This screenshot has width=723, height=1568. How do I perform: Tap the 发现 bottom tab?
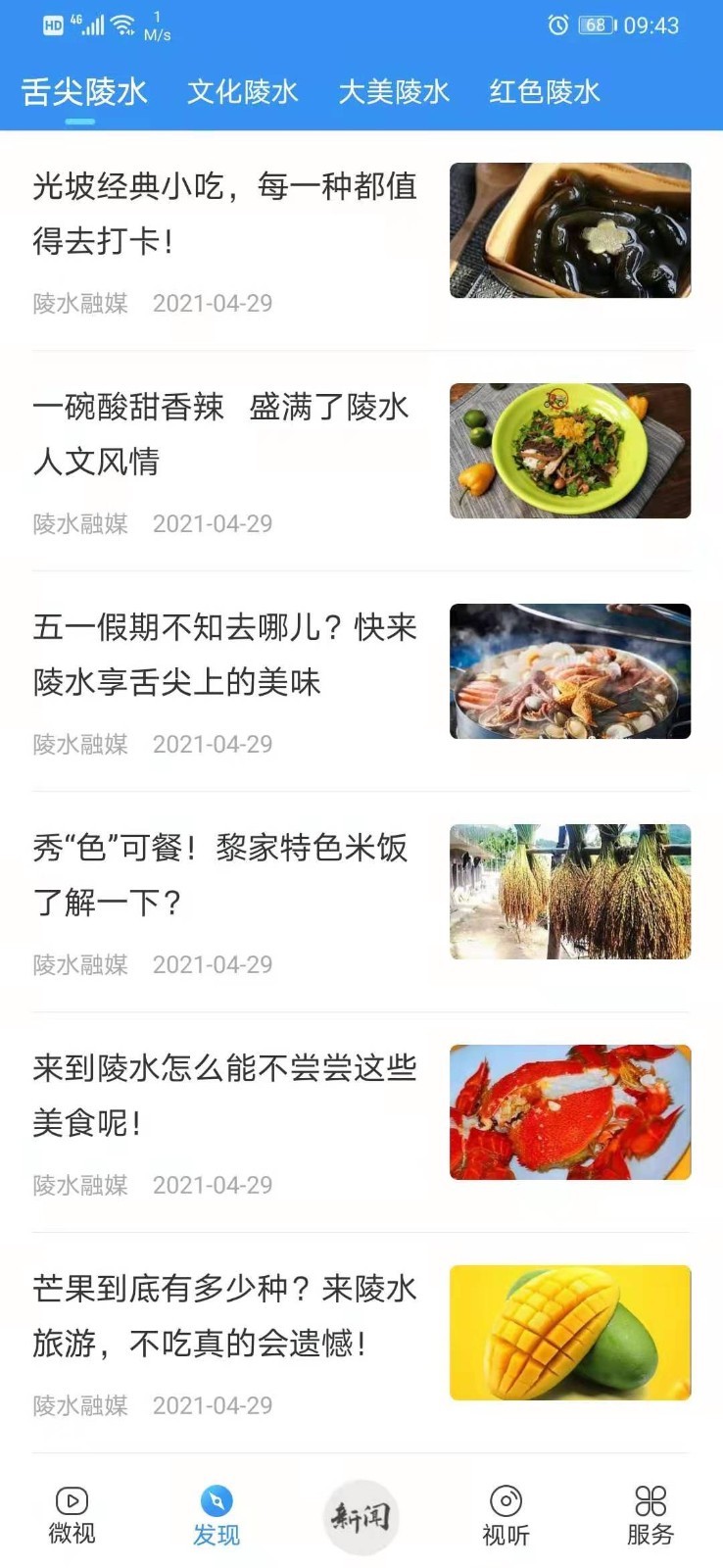pos(217,1515)
